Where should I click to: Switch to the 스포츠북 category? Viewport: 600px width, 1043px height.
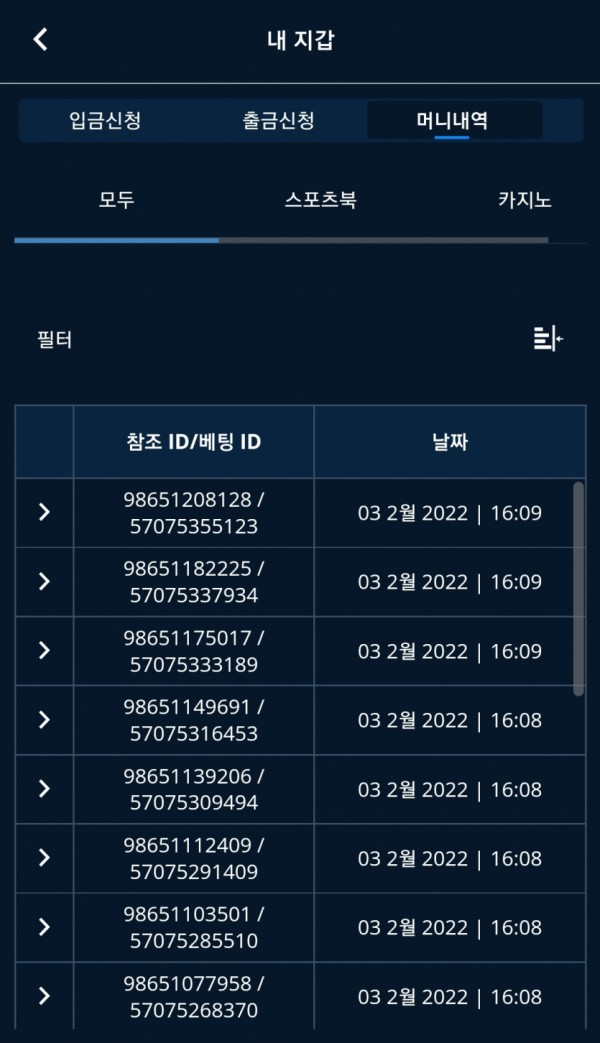(320, 200)
